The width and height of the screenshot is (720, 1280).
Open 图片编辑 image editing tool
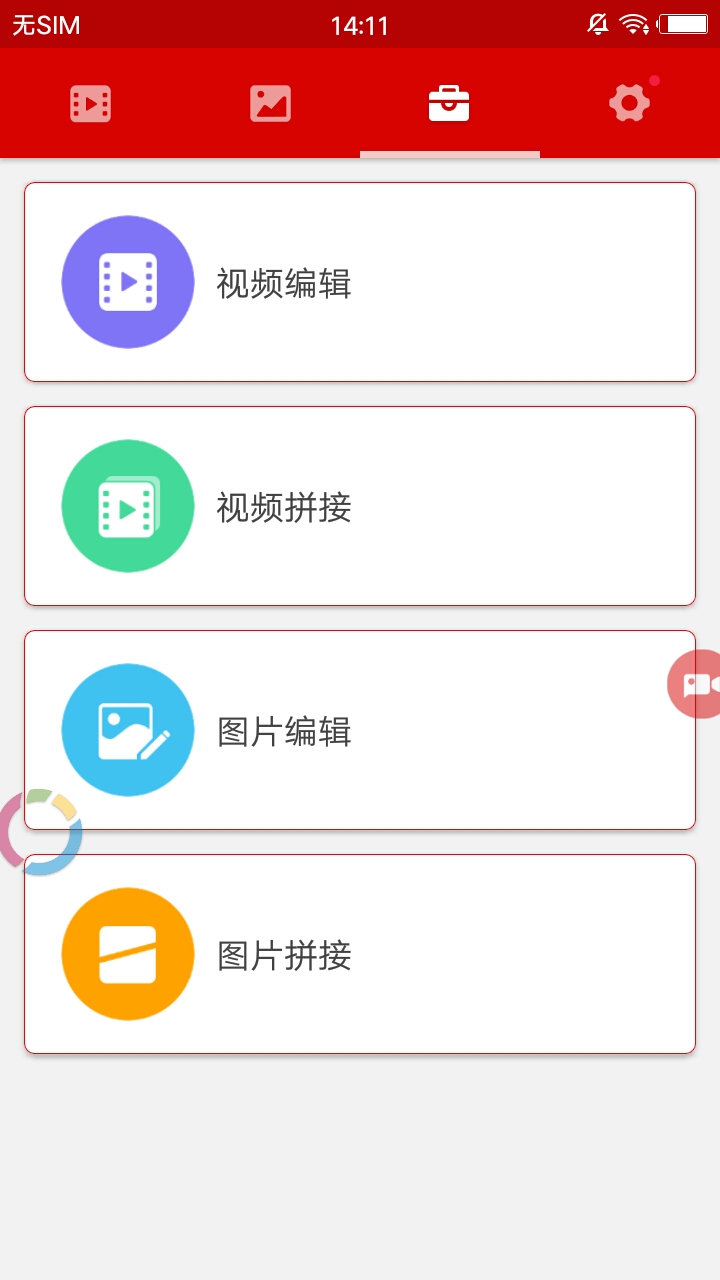coord(359,730)
